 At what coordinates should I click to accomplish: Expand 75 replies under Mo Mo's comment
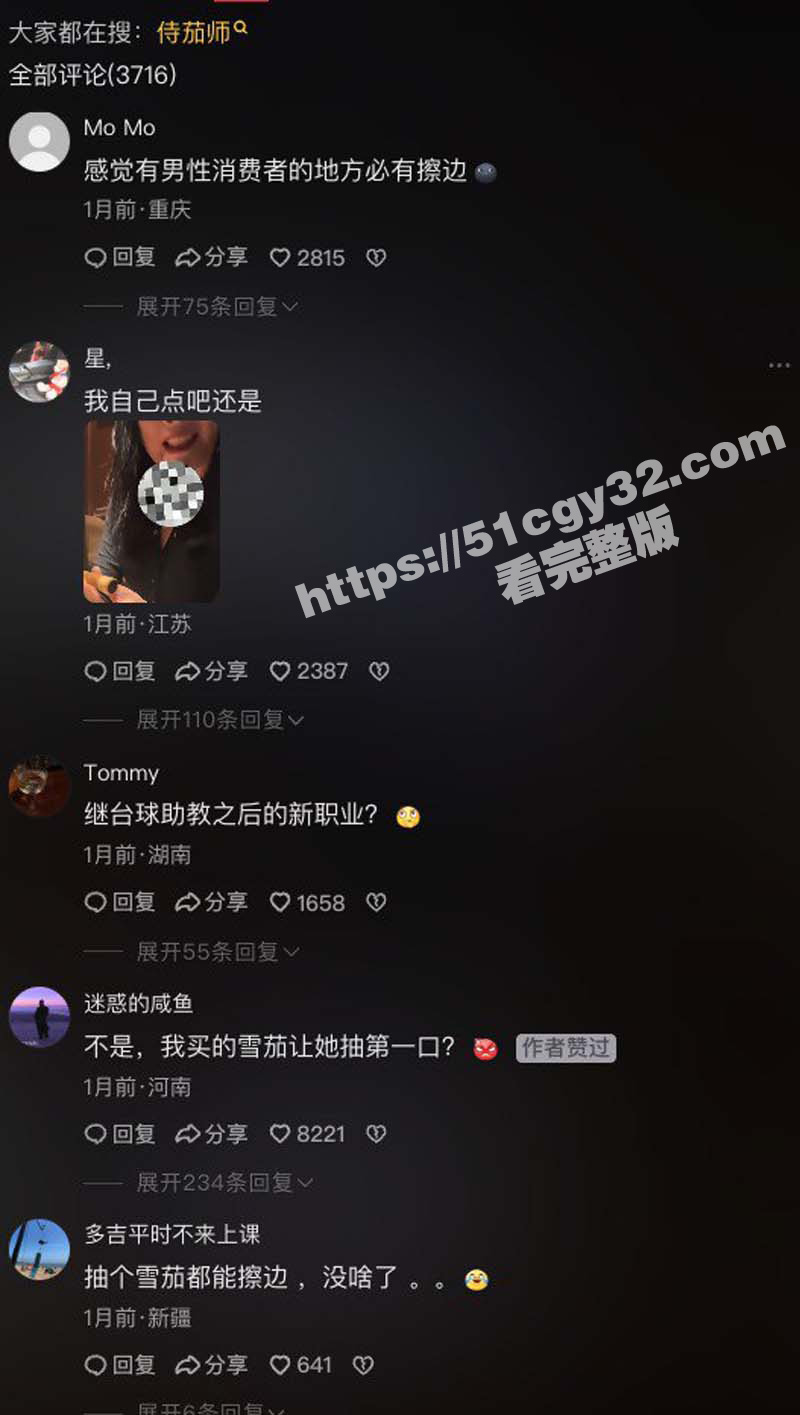click(216, 307)
